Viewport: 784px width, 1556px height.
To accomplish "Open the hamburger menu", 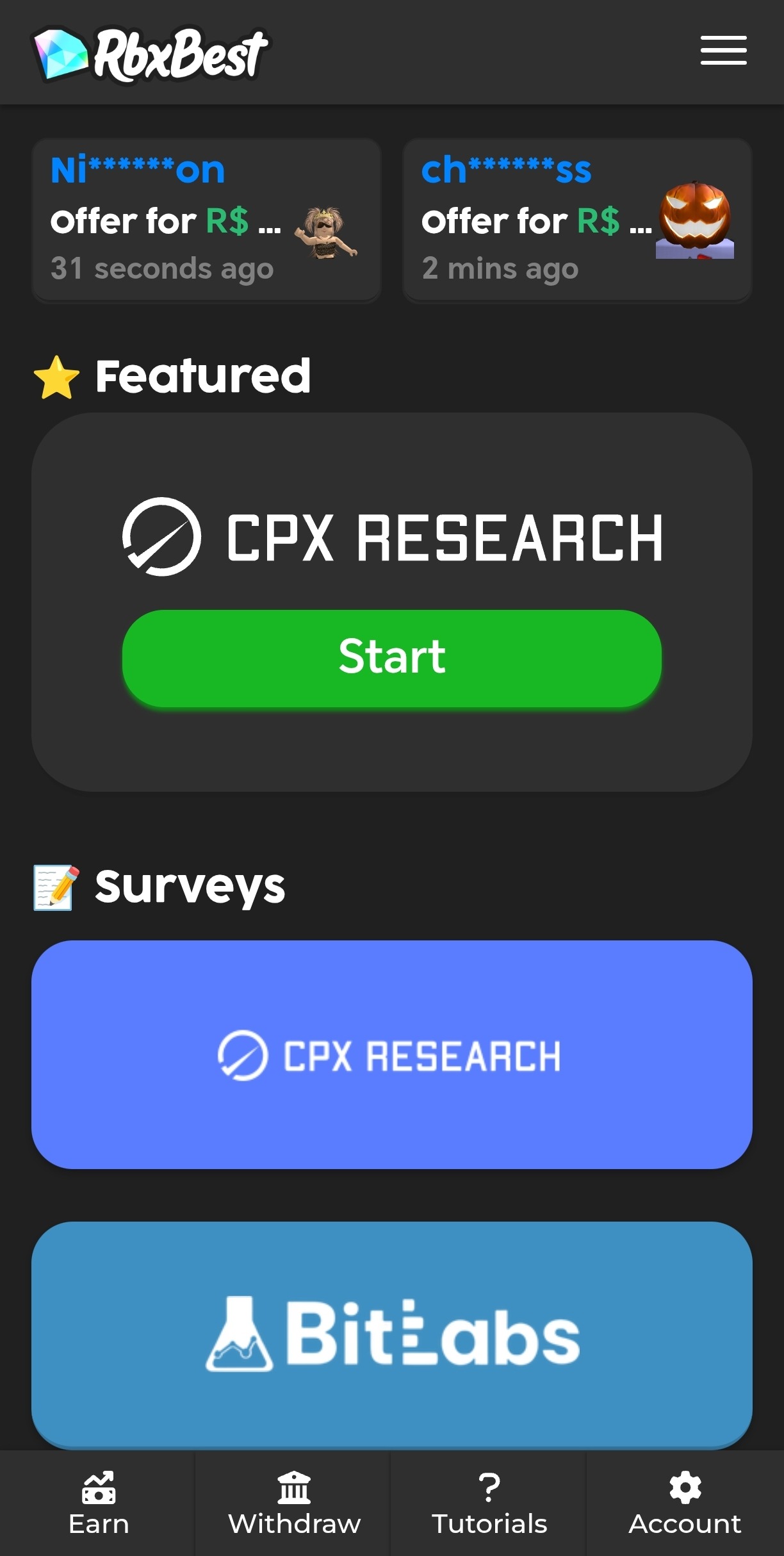I will (x=723, y=51).
